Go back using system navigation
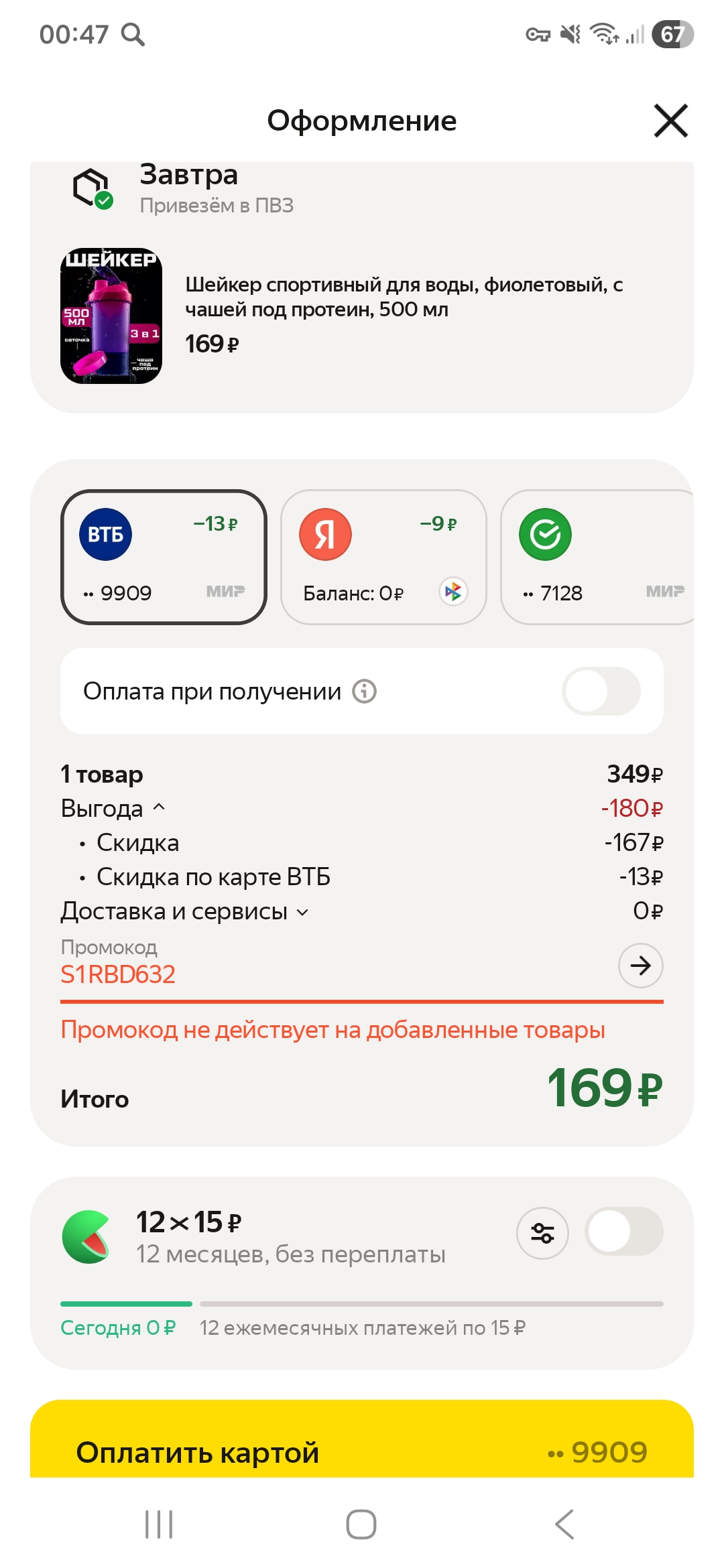 (x=564, y=1524)
